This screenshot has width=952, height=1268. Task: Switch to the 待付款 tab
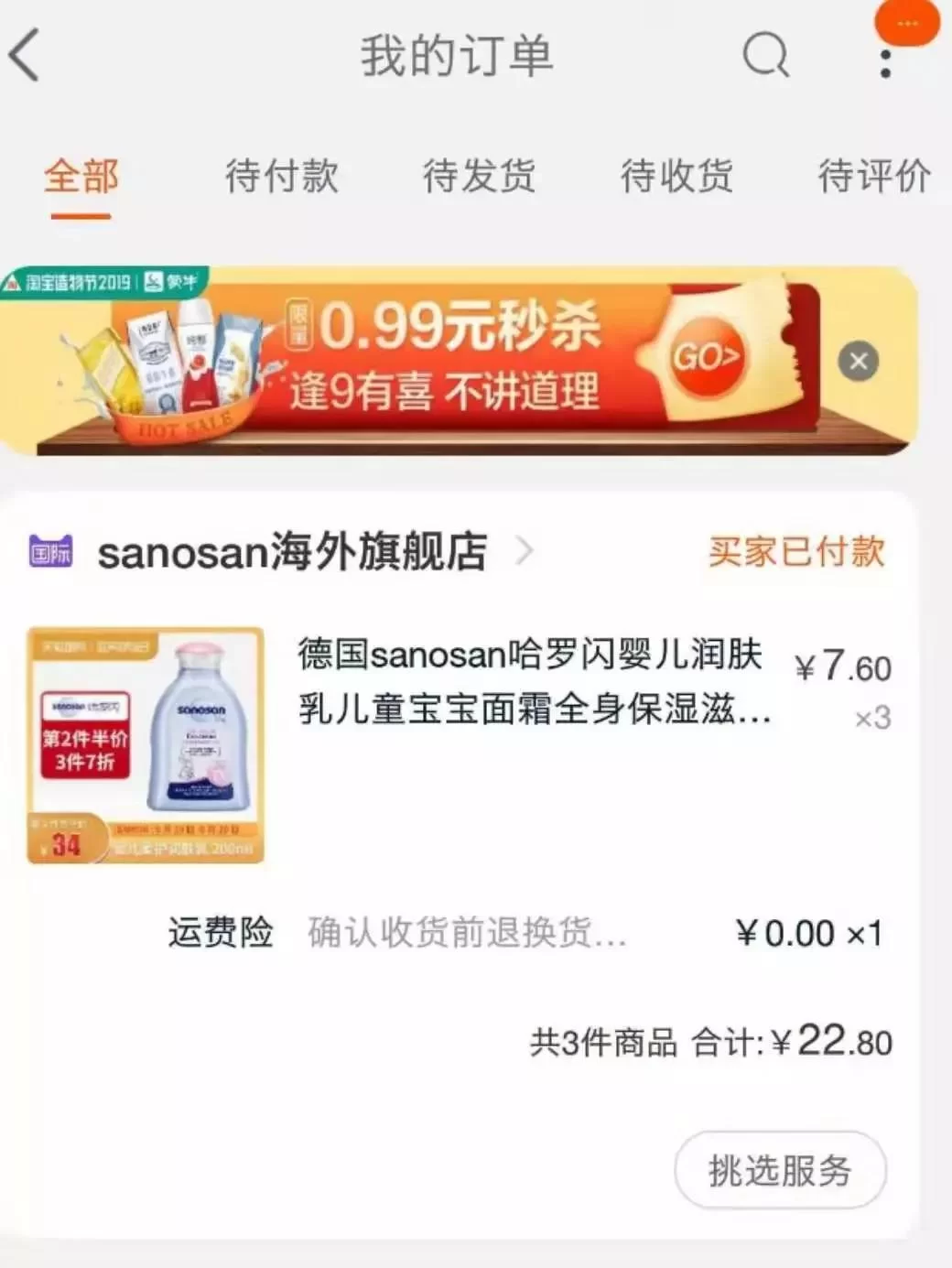(x=282, y=176)
